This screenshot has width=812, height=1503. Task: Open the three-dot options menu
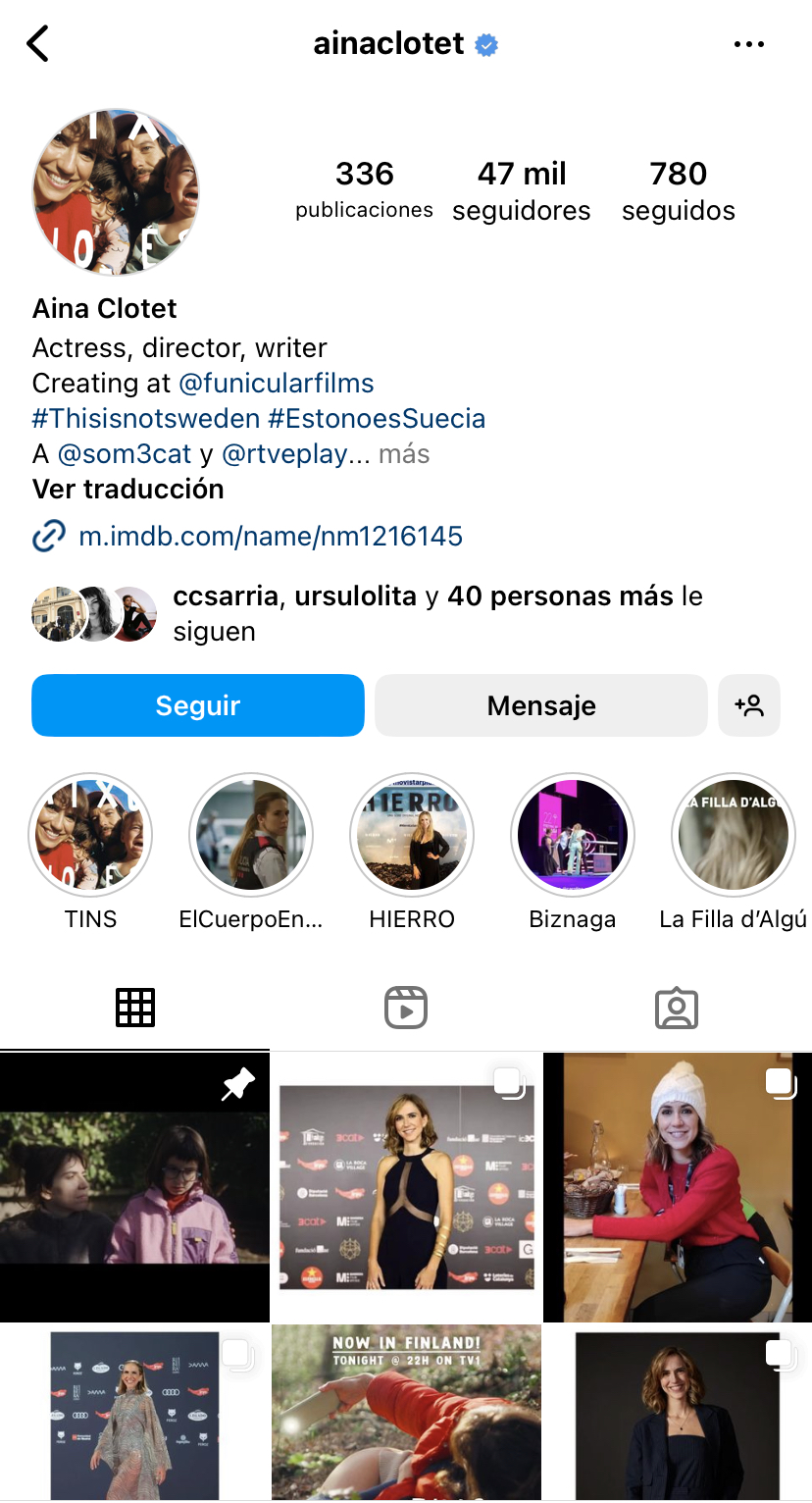tap(749, 44)
